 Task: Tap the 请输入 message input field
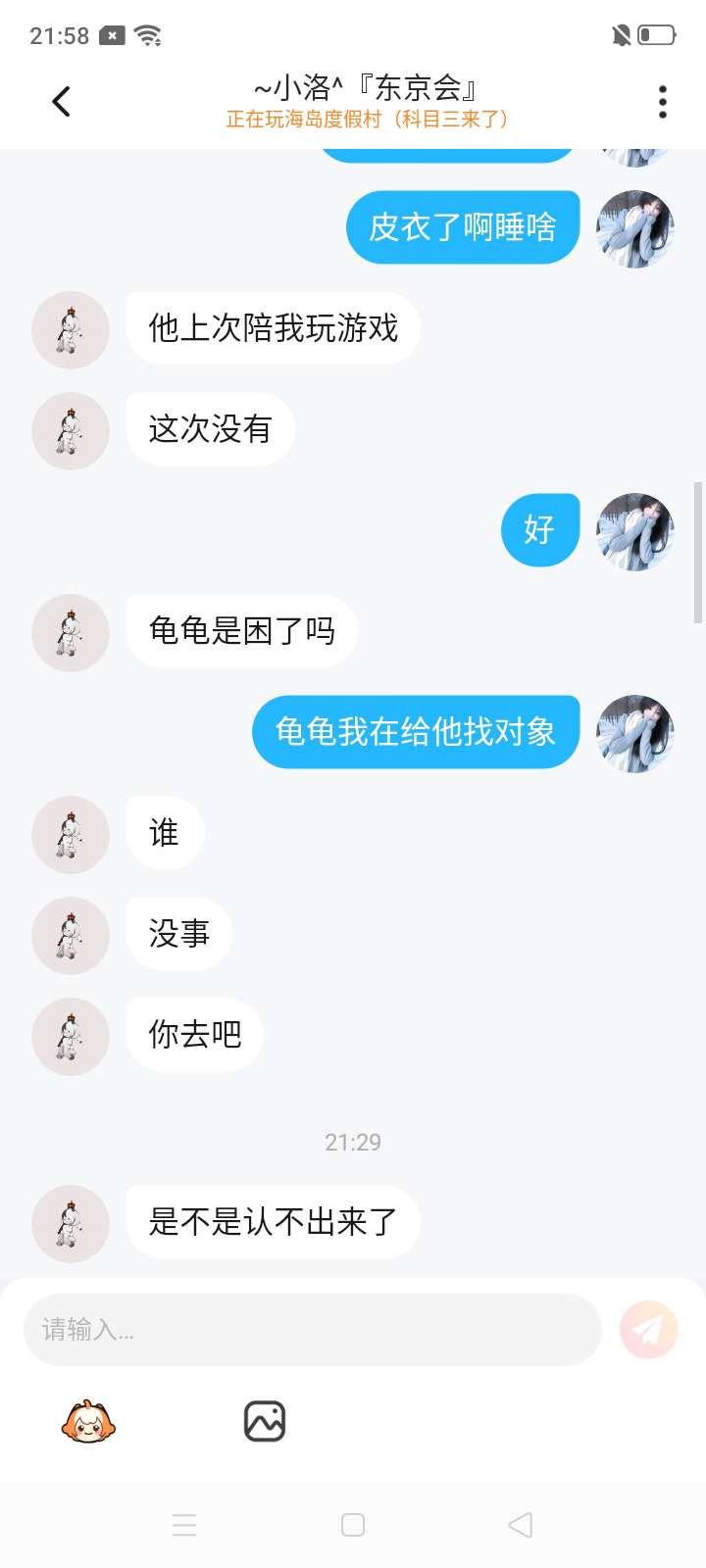(x=312, y=1330)
